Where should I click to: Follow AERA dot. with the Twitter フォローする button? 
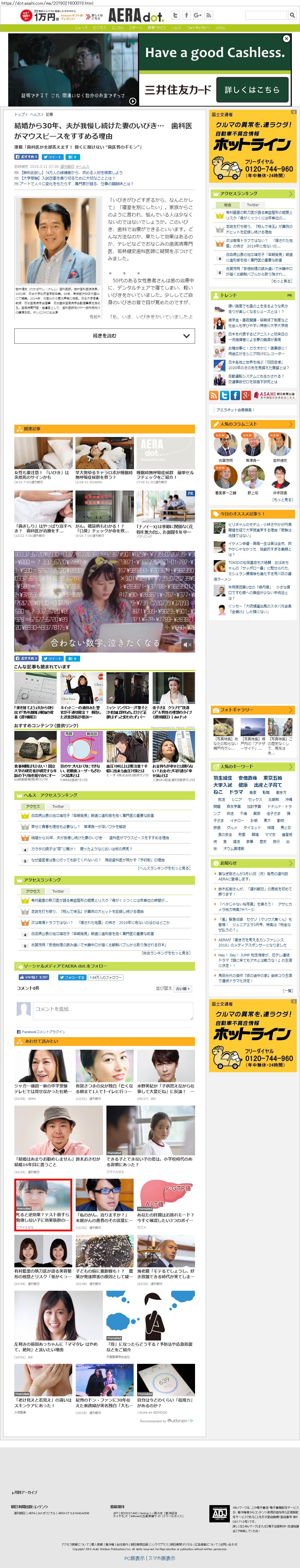tap(72, 977)
